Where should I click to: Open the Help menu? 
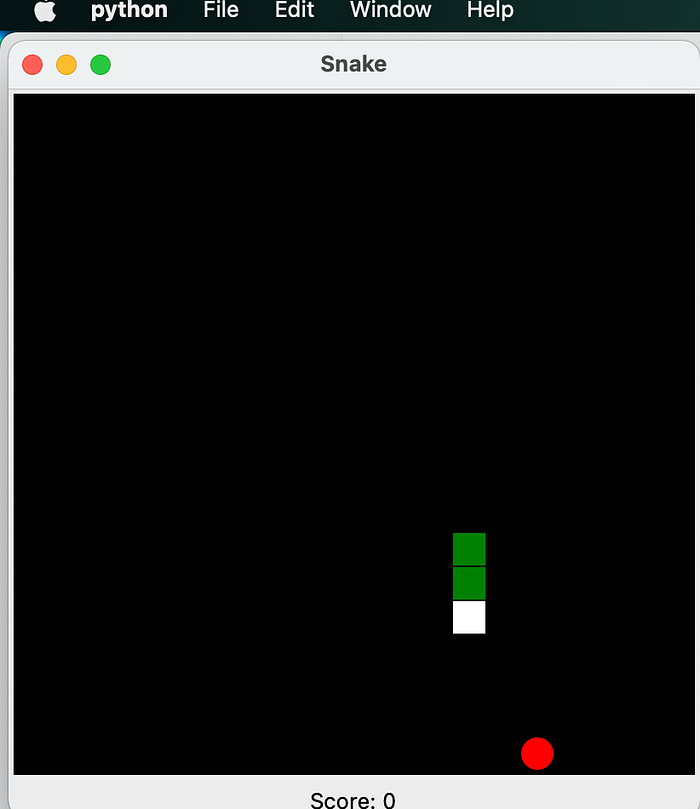click(x=490, y=11)
